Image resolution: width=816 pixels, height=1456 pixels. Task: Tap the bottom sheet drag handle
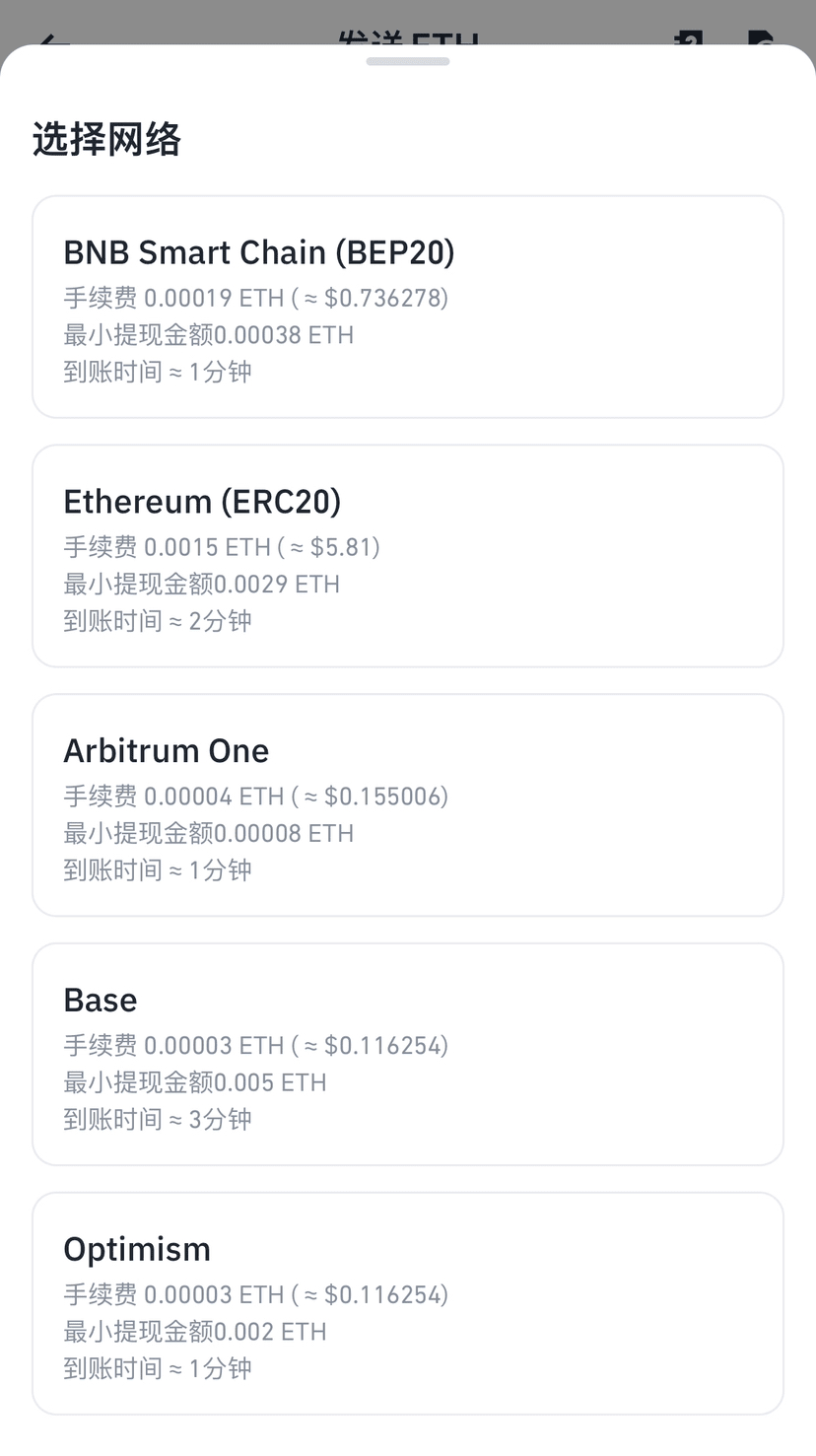coord(408,61)
